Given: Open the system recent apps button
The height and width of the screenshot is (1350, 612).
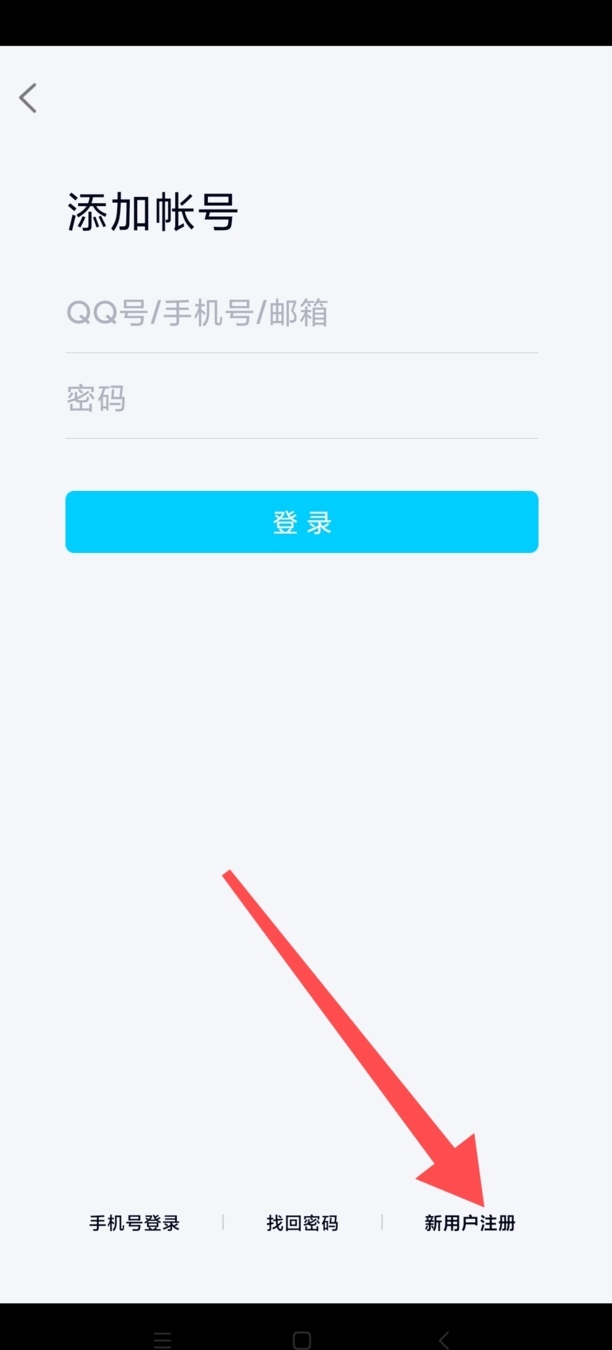Looking at the screenshot, I should coord(163,1340).
